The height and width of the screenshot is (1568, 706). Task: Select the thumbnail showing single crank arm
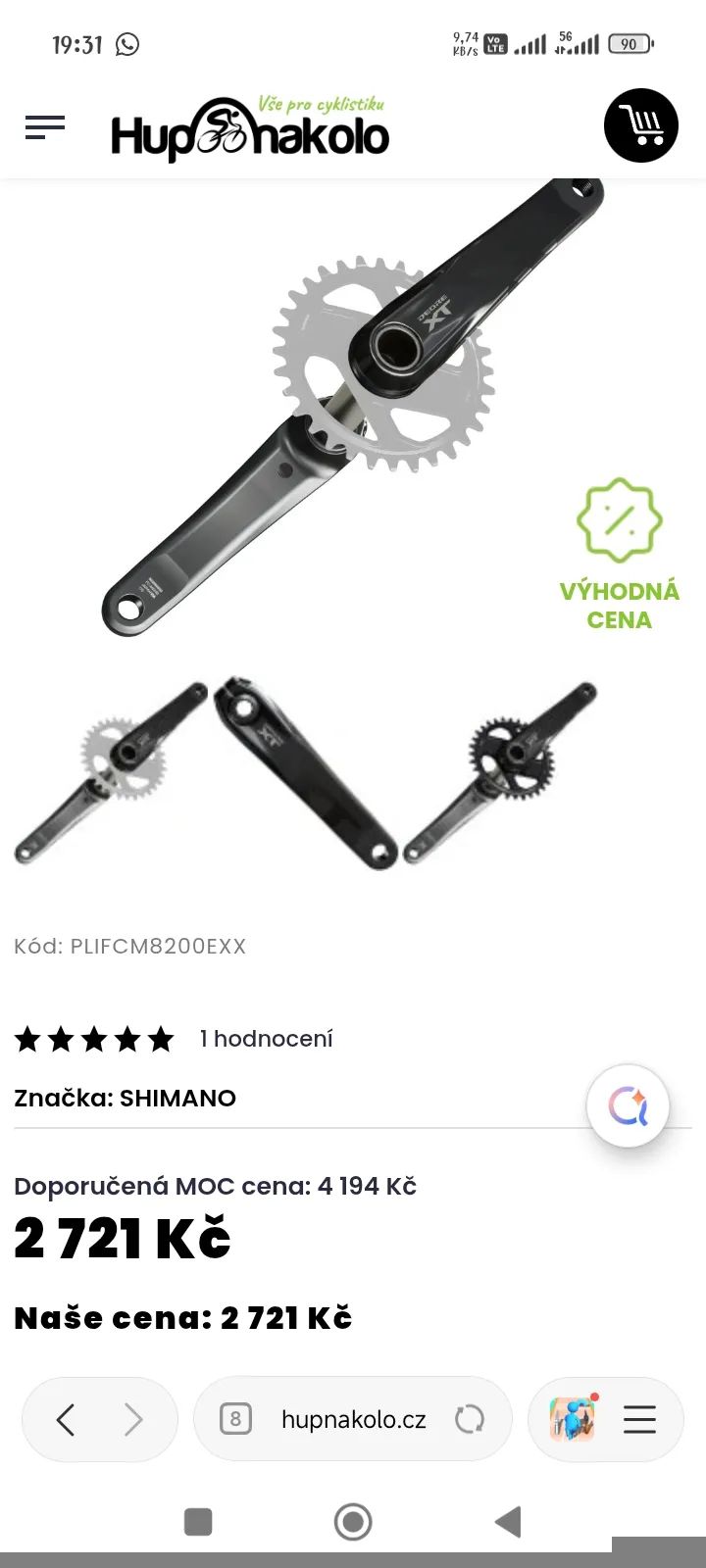tap(305, 774)
